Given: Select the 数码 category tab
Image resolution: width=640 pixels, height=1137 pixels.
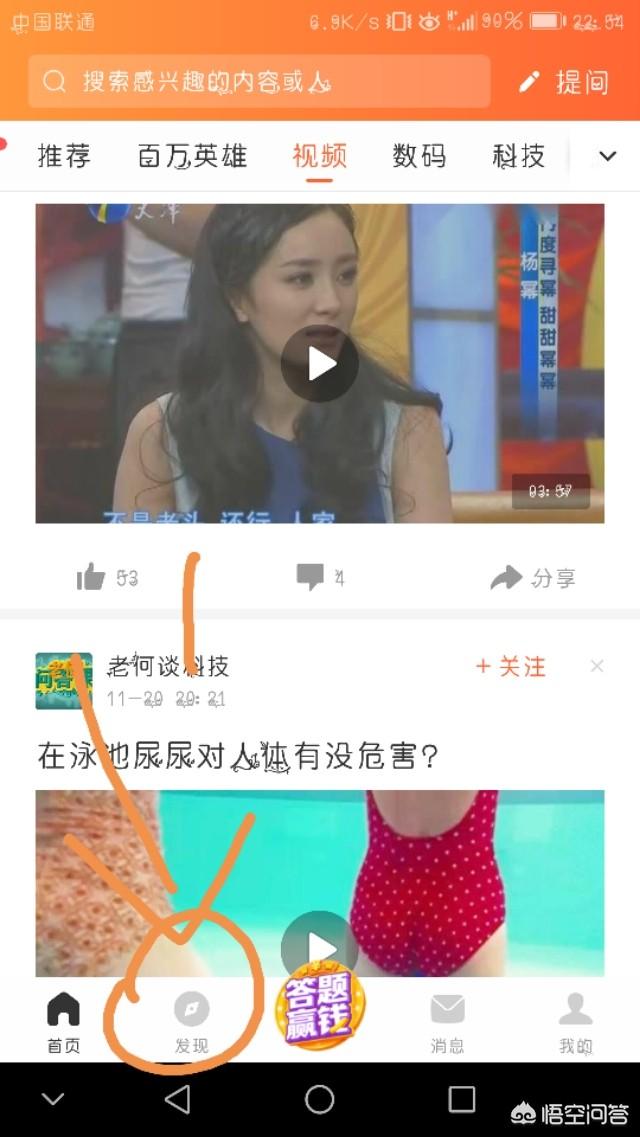Looking at the screenshot, I should (419, 156).
